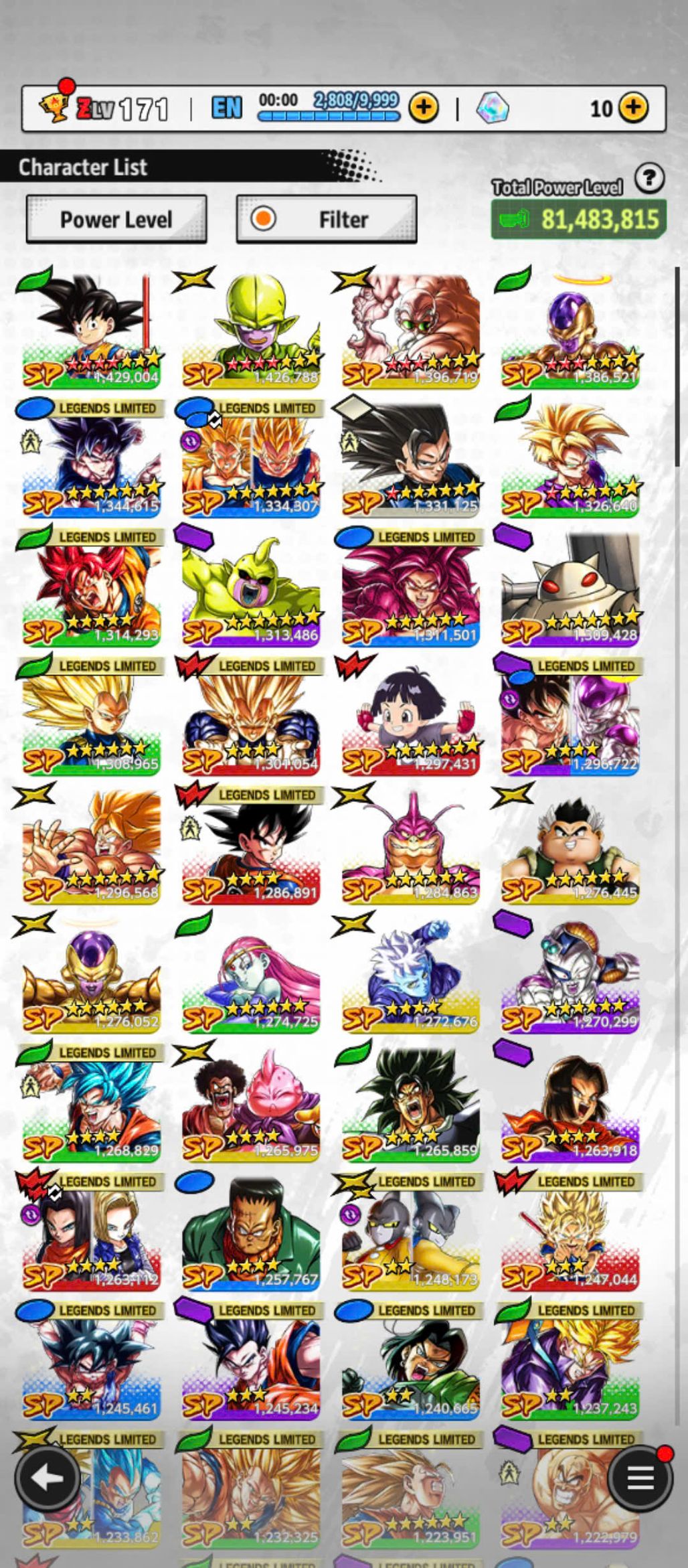Open the hamburger menu button

(640, 1478)
